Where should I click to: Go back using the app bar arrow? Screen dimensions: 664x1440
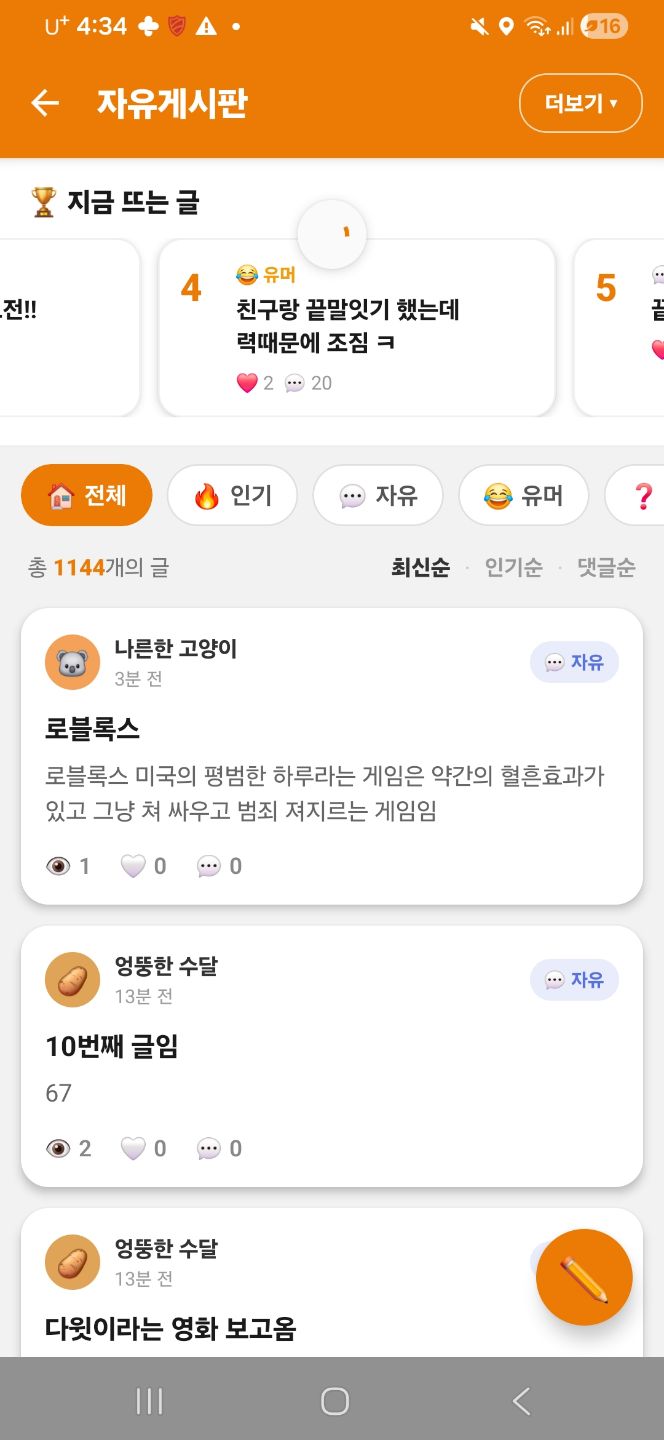click(x=45, y=103)
